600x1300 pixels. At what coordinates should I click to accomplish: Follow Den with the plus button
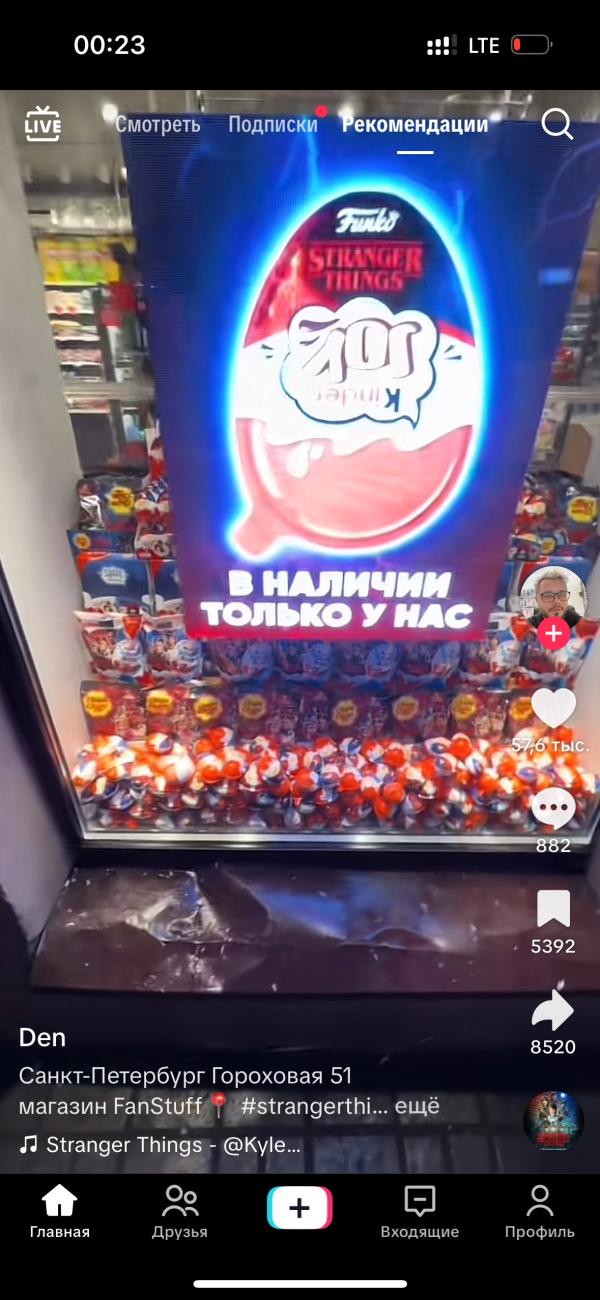point(553,633)
